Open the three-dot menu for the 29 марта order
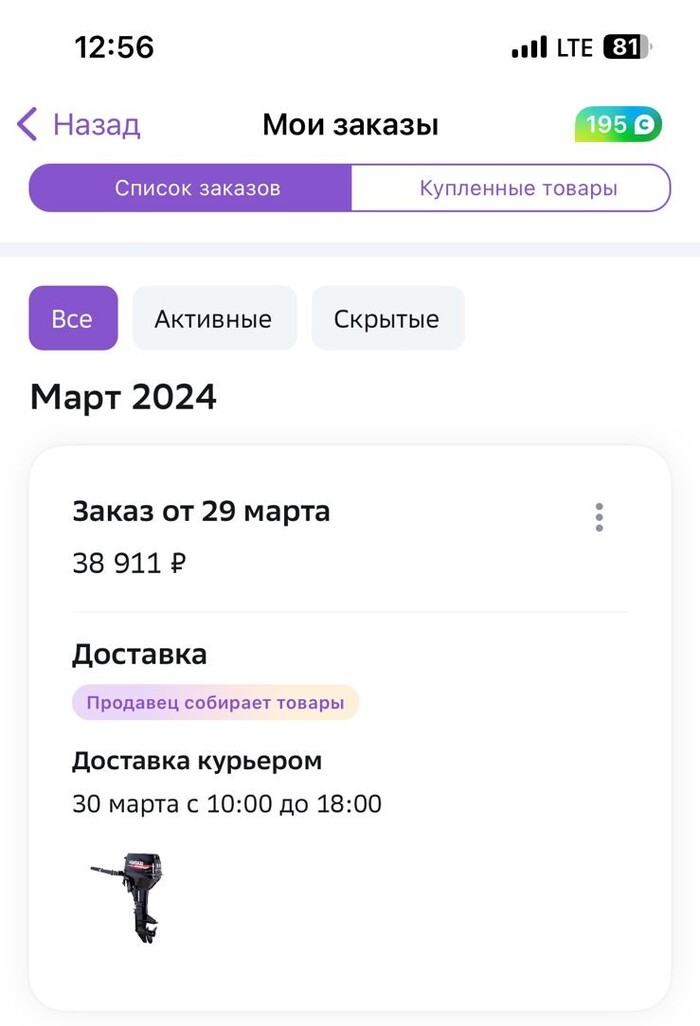This screenshot has height=1026, width=700. pyautogui.click(x=599, y=517)
